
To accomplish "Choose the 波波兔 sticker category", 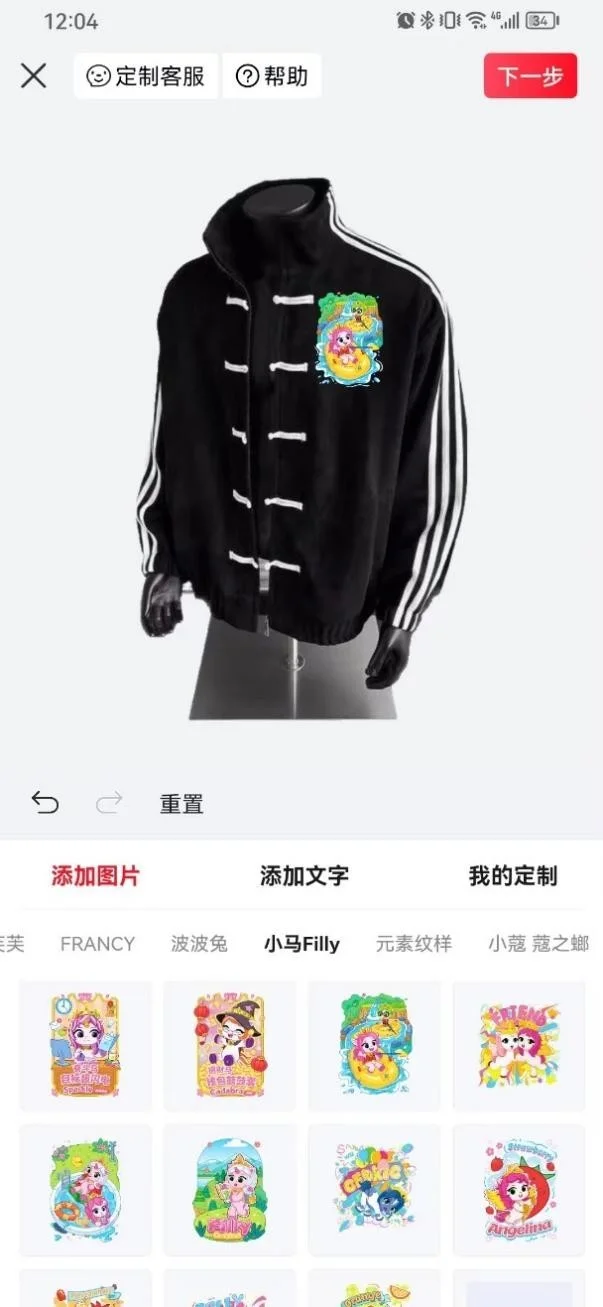I will 199,943.
